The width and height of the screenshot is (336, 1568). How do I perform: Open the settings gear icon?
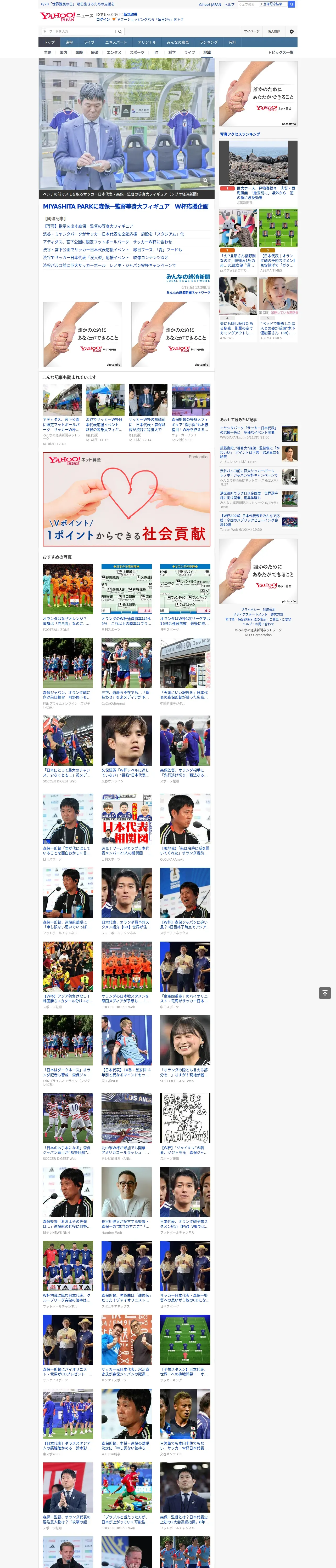pos(292,31)
